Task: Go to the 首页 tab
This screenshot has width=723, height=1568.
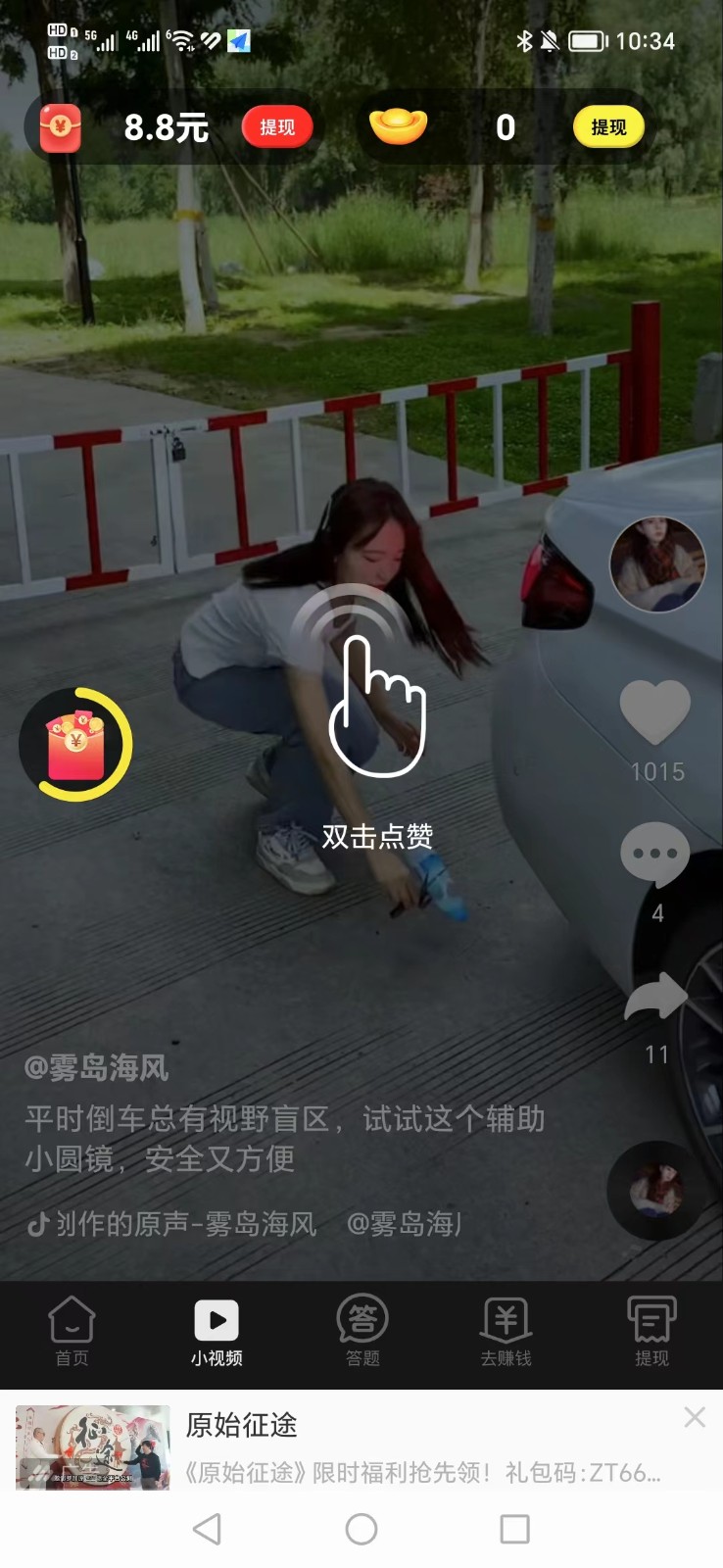Action: [x=72, y=1331]
